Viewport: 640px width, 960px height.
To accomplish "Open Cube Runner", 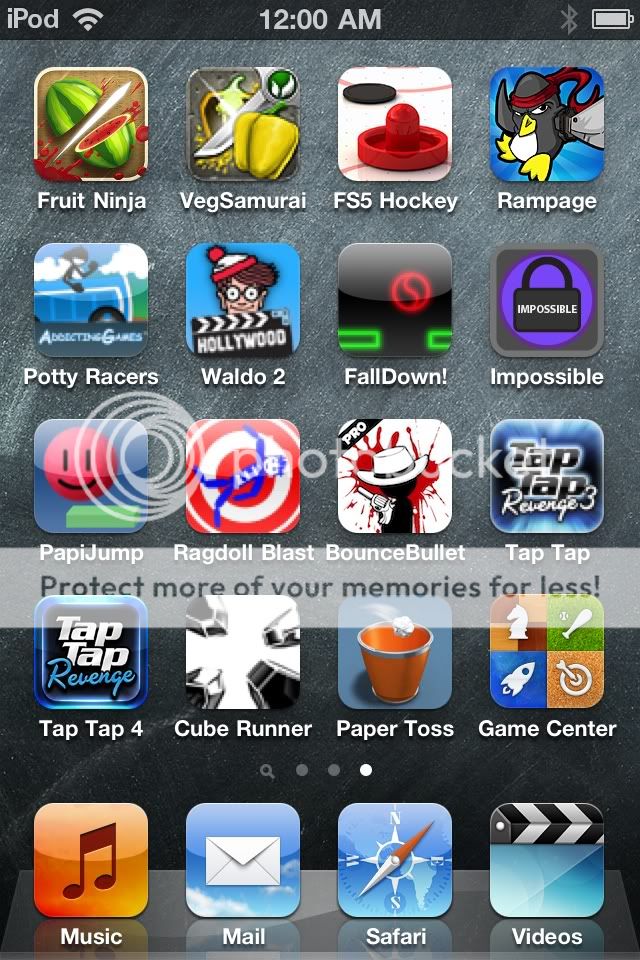I will click(243, 652).
